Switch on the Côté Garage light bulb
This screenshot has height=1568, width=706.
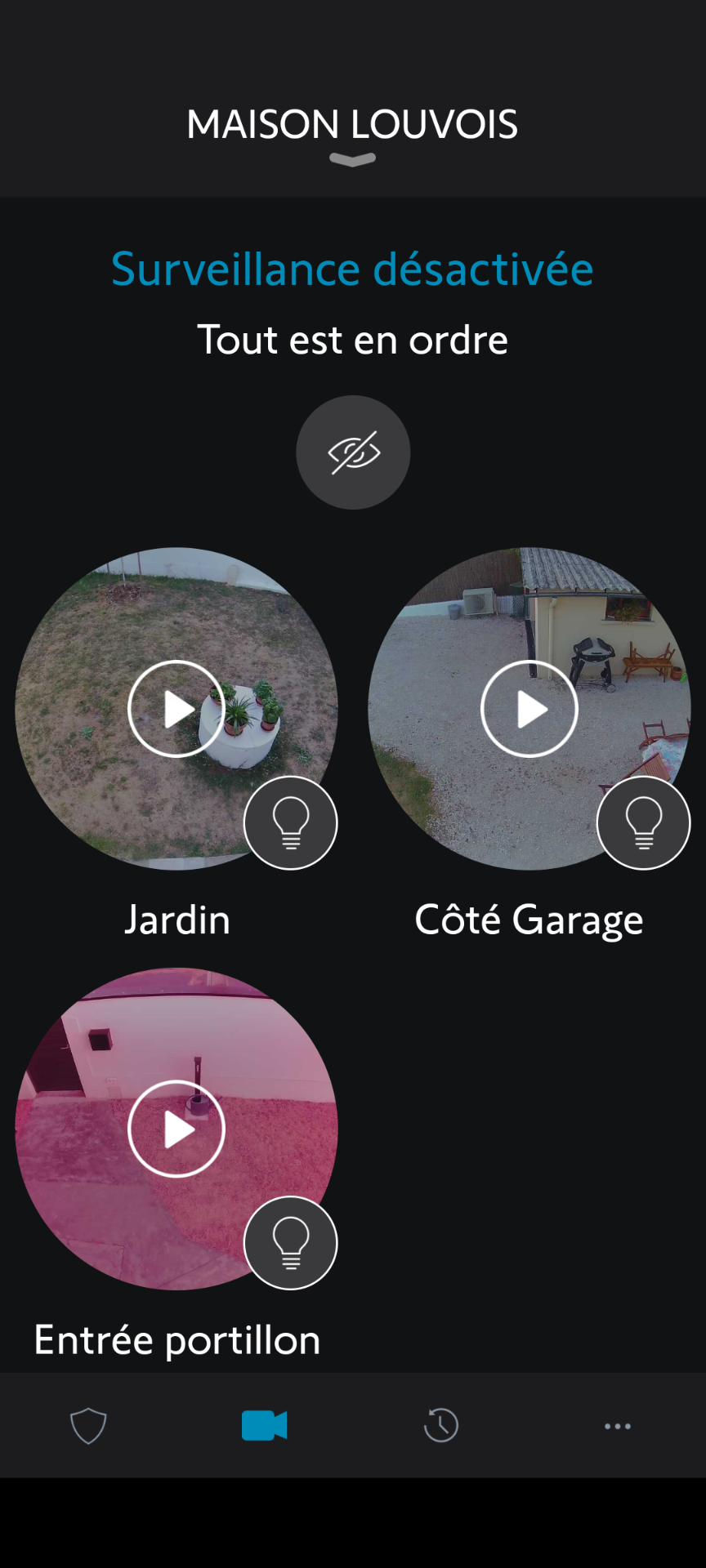644,823
